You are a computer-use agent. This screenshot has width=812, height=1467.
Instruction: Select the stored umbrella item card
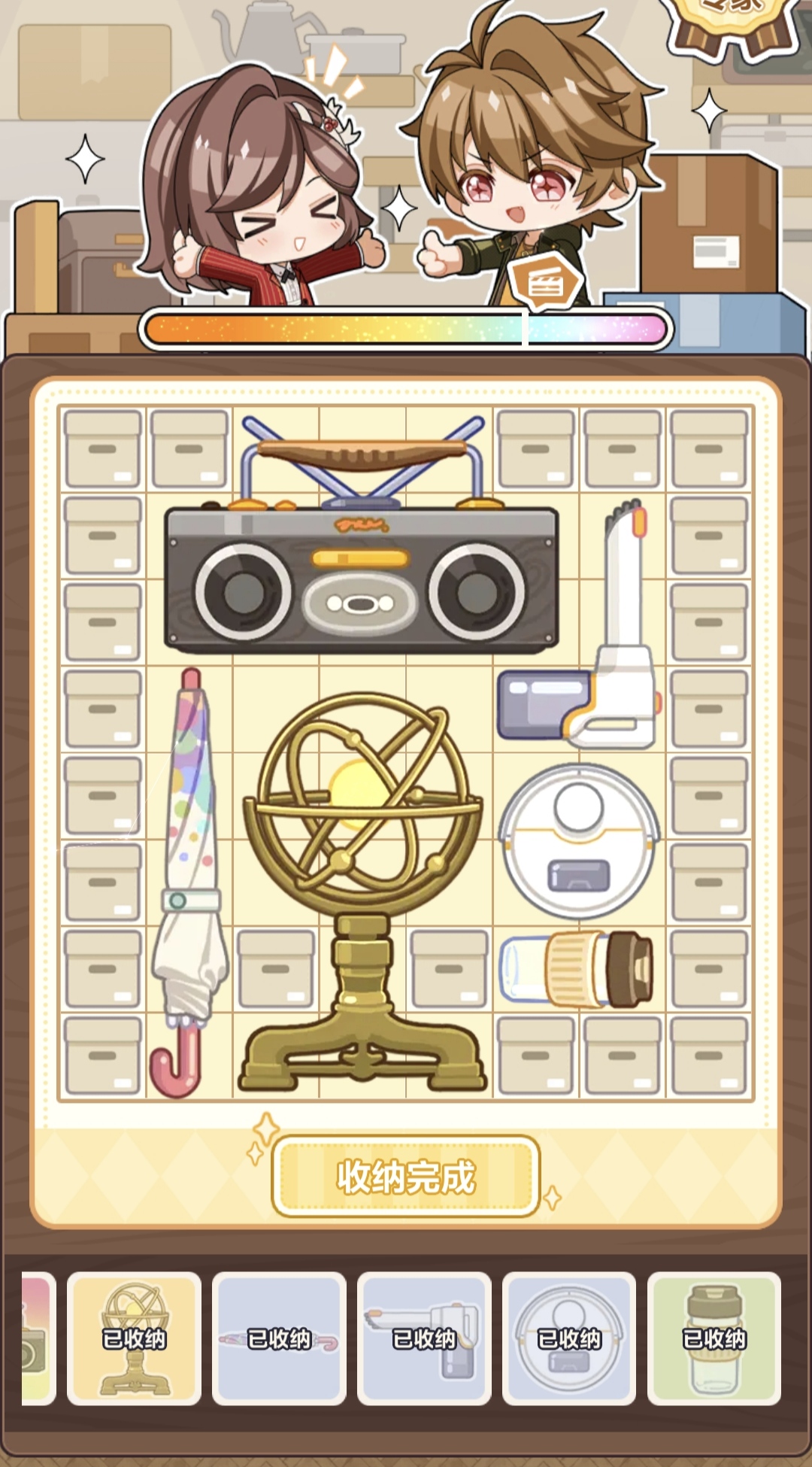tap(279, 1338)
